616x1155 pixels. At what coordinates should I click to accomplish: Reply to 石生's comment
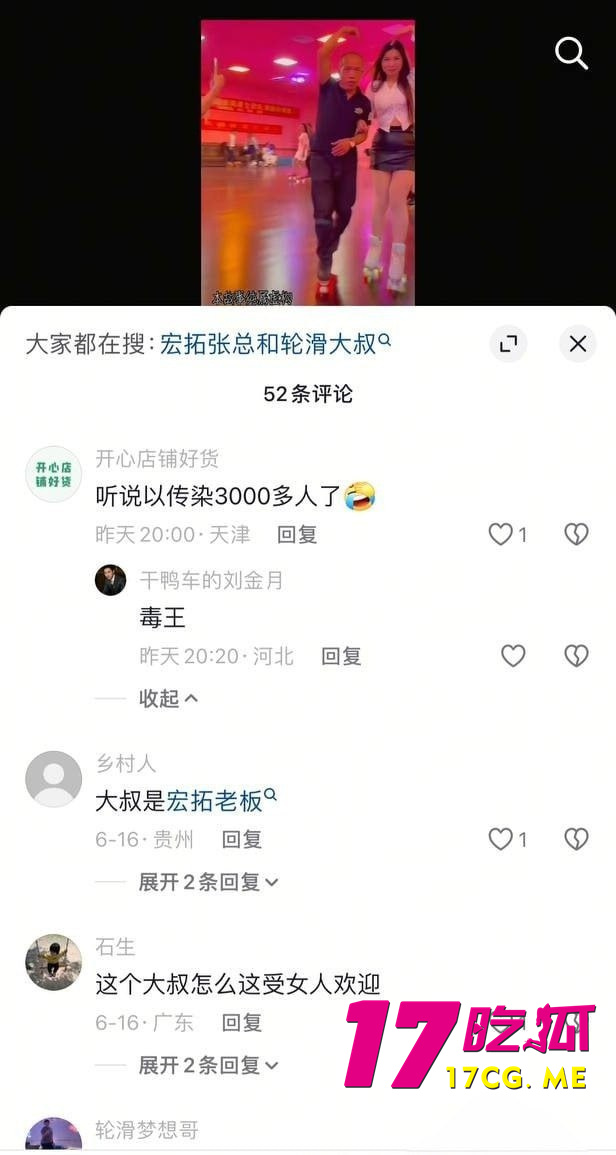[x=242, y=1023]
